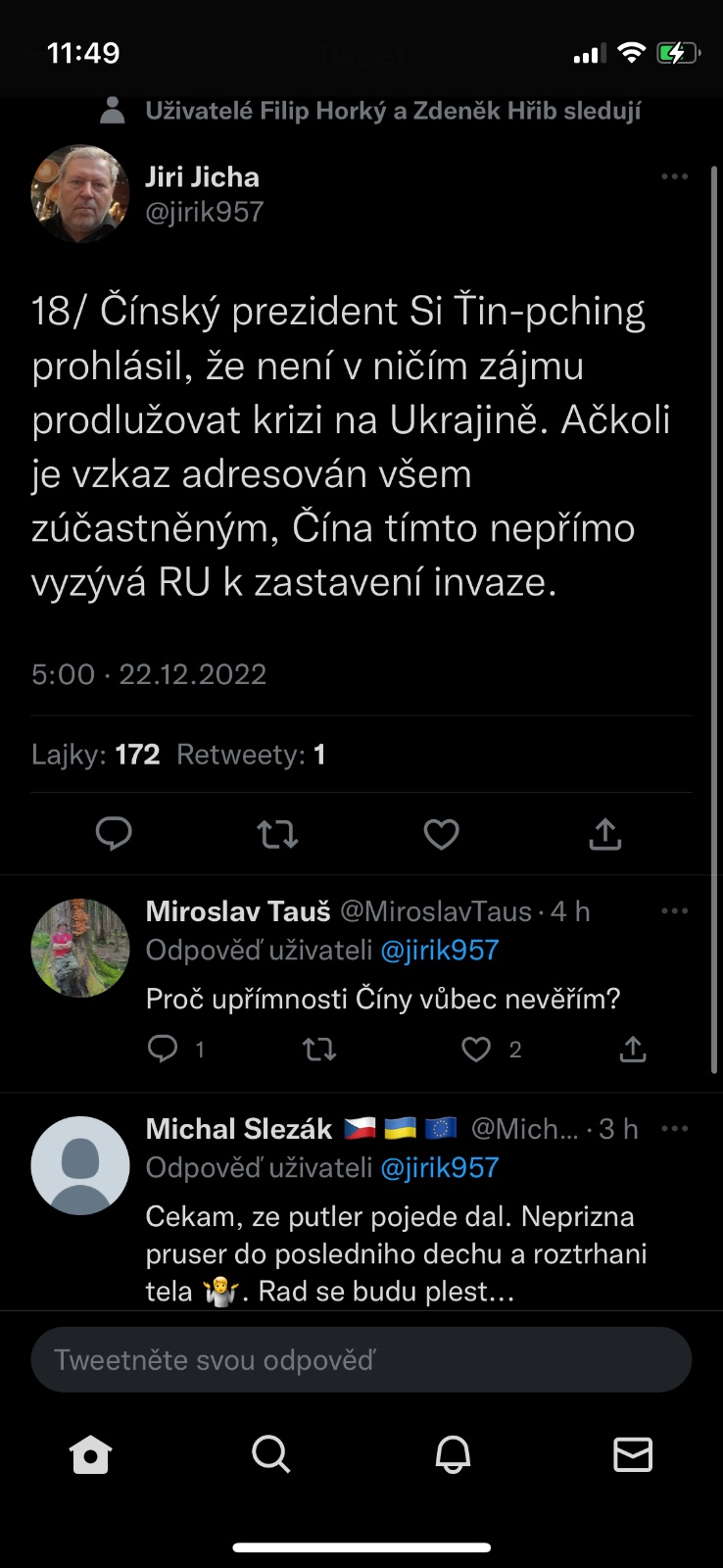Reply to Miroslav Tauš's comment

pyautogui.click(x=163, y=1050)
